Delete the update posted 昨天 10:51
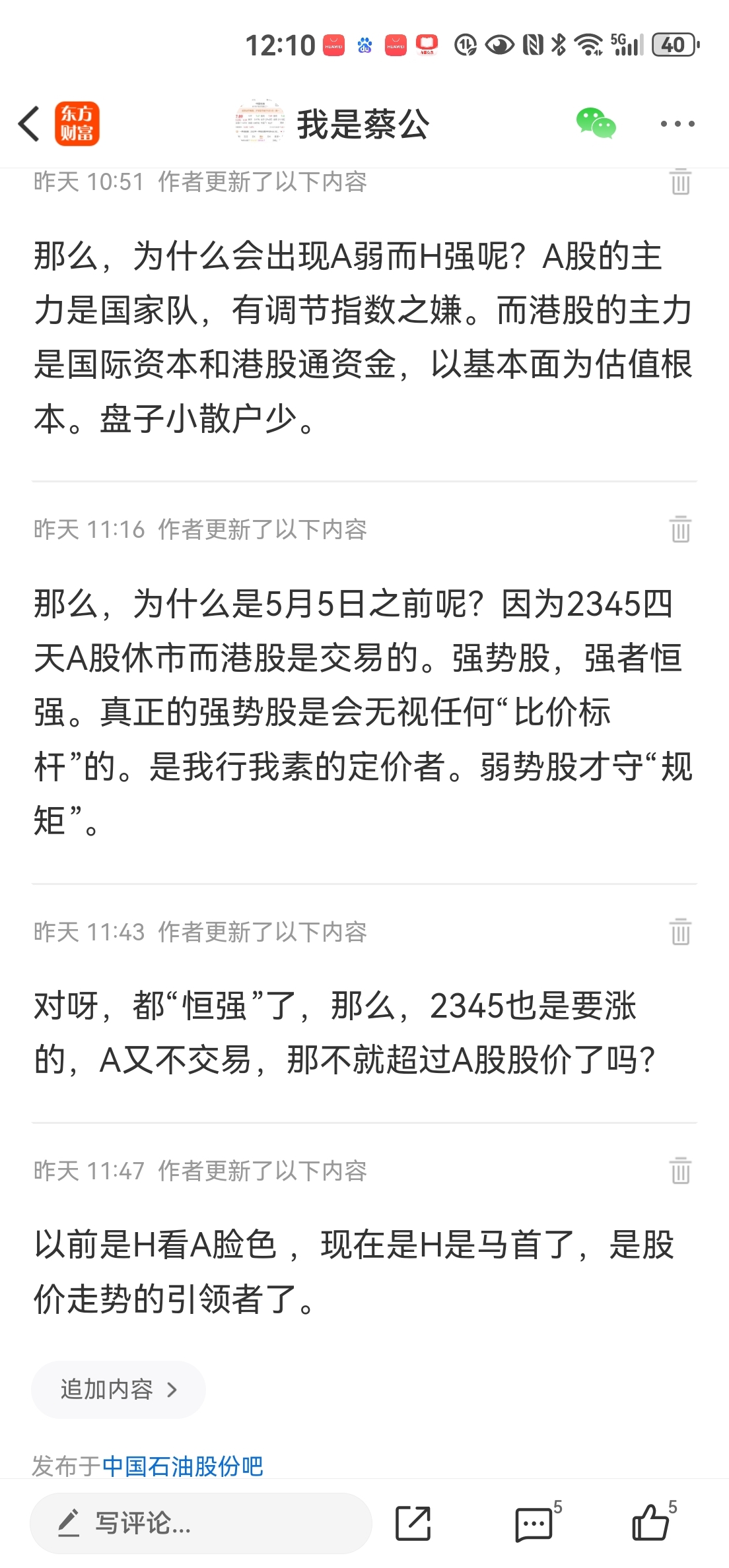This screenshot has width=729, height=1568. [x=680, y=181]
